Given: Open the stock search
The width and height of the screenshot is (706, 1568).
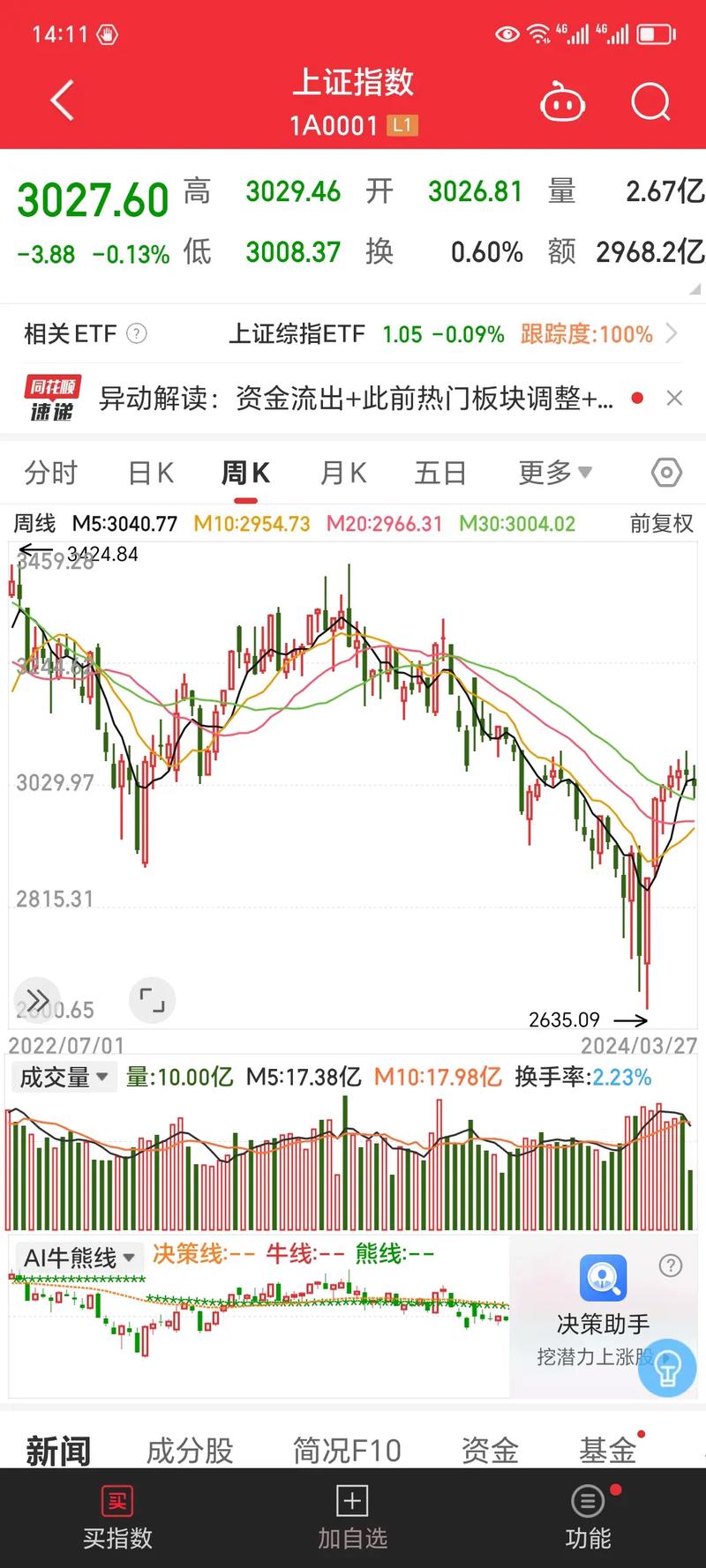Looking at the screenshot, I should (650, 101).
